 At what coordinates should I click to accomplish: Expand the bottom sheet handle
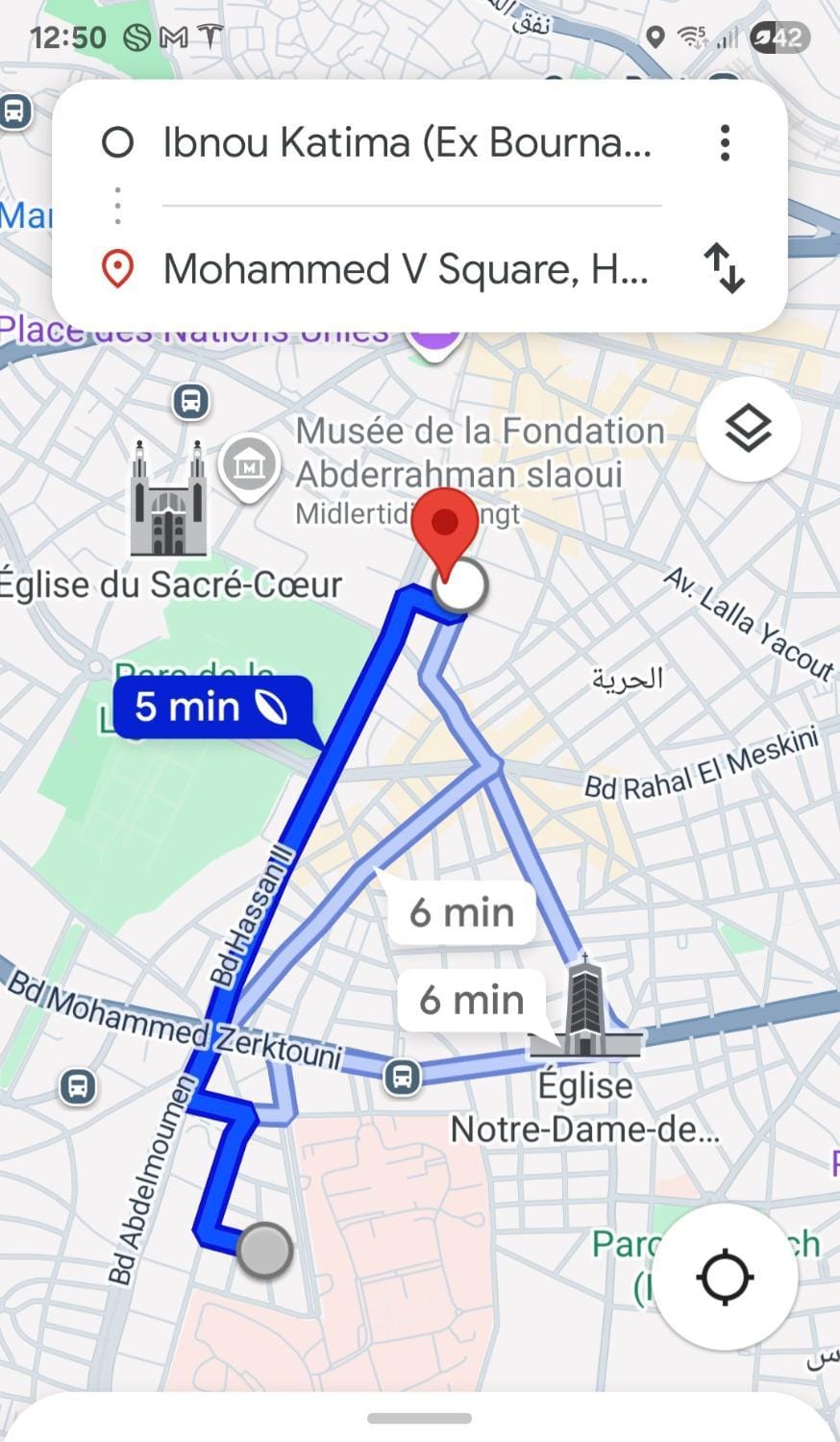[x=420, y=1418]
